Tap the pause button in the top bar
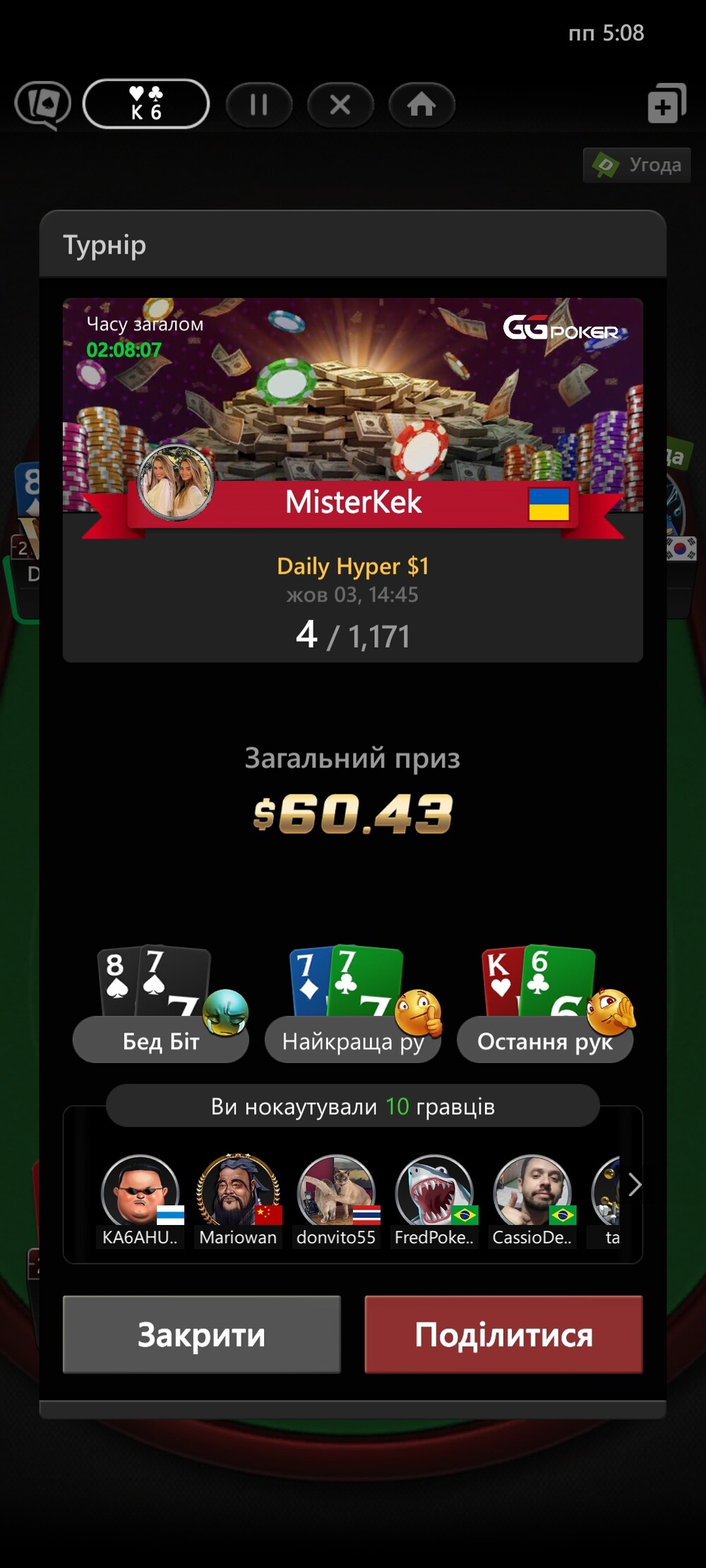This screenshot has height=1568, width=706. pyautogui.click(x=259, y=104)
